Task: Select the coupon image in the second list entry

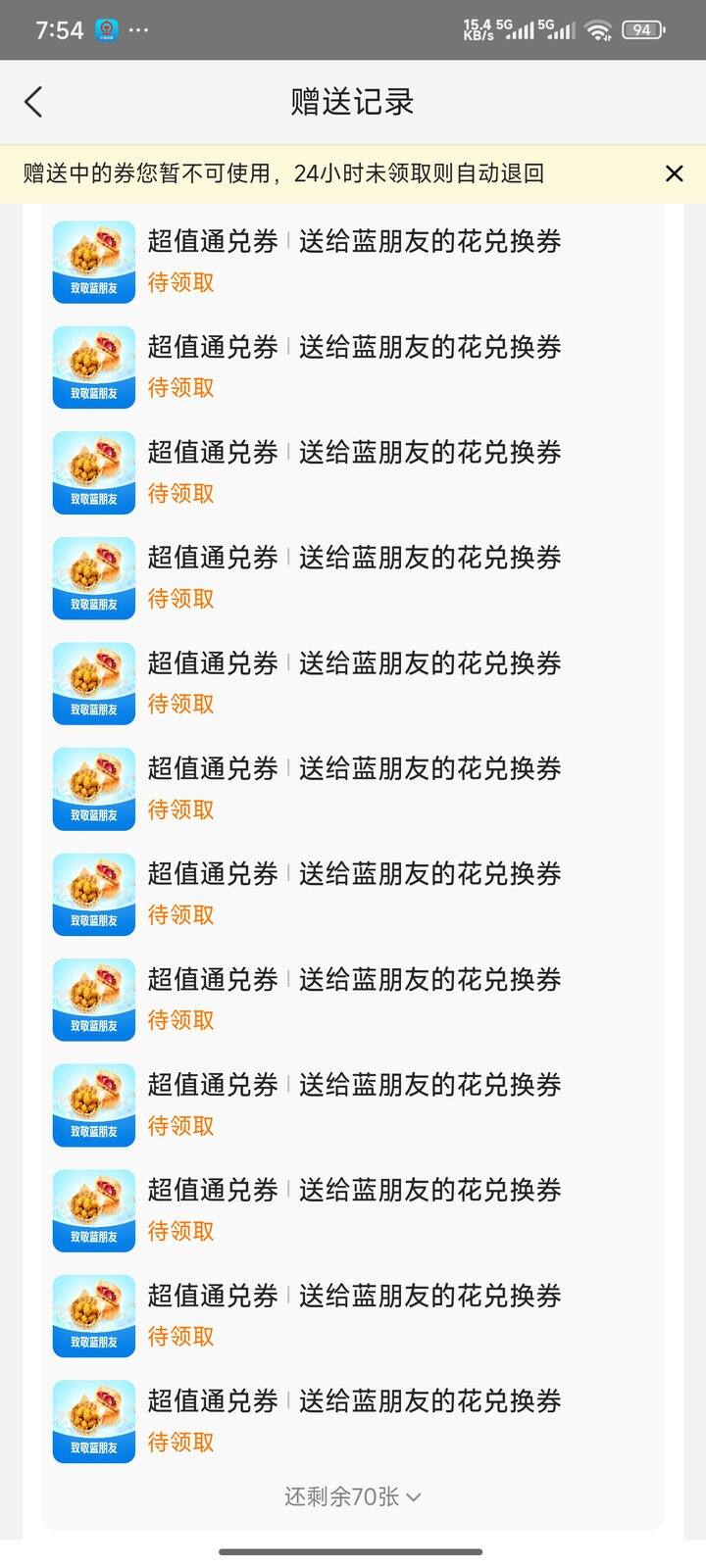Action: 93,367
